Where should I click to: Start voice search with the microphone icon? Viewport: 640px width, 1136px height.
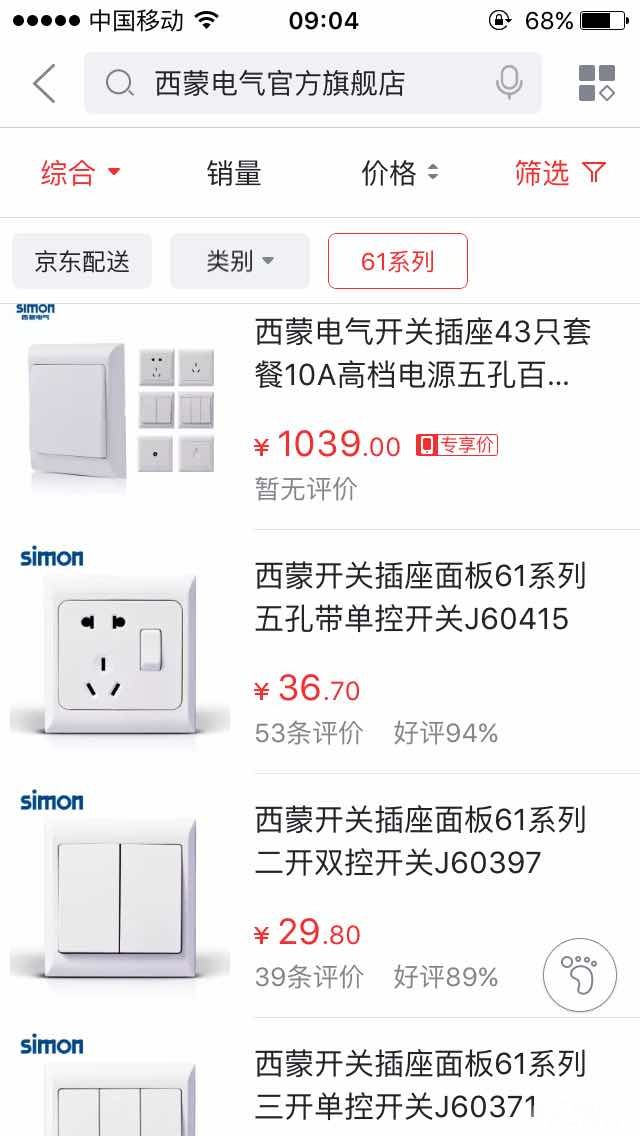[509, 83]
